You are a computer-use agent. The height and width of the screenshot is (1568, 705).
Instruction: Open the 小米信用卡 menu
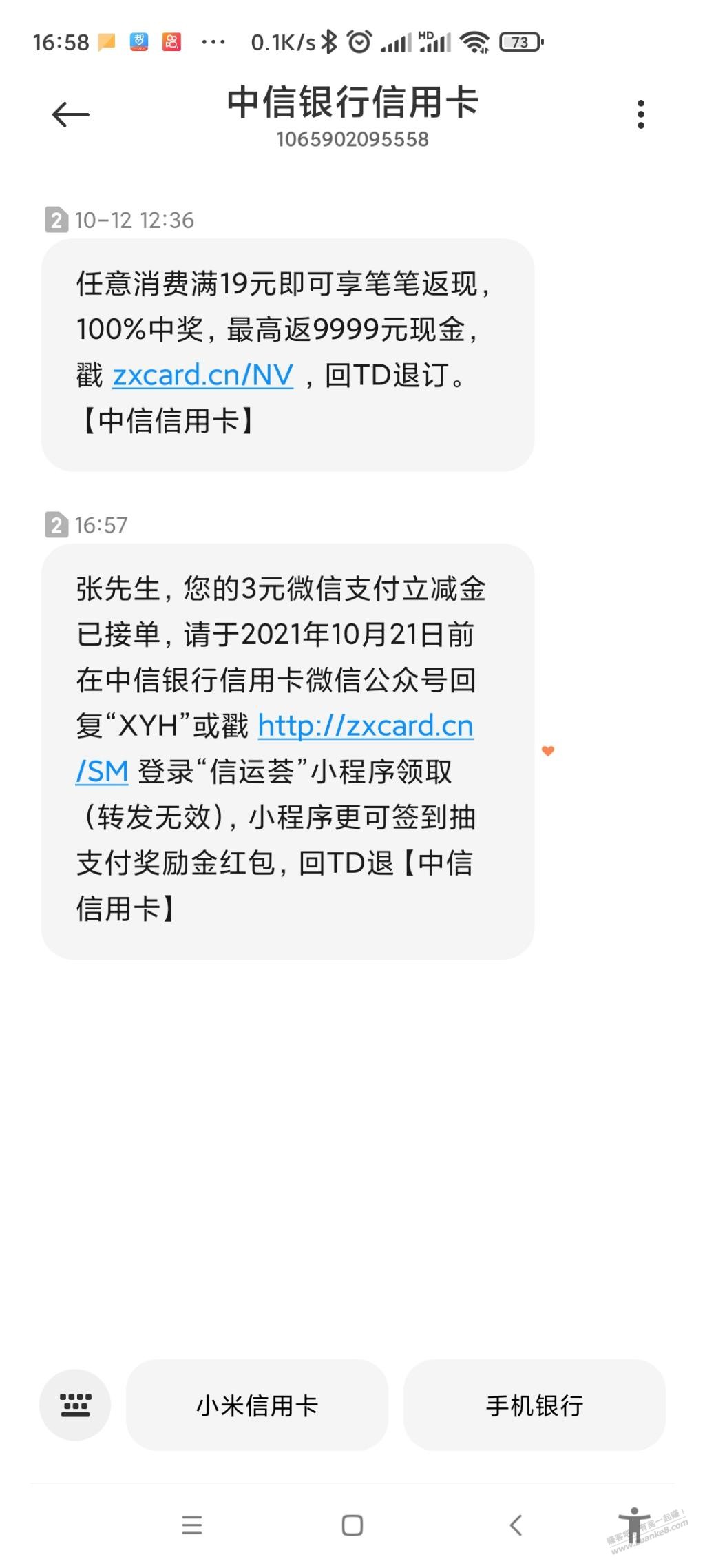(257, 1405)
